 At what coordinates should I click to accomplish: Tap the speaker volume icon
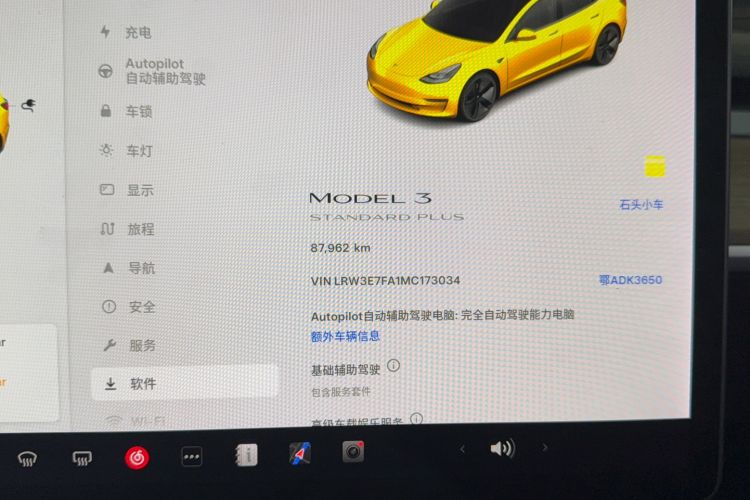pyautogui.click(x=502, y=449)
